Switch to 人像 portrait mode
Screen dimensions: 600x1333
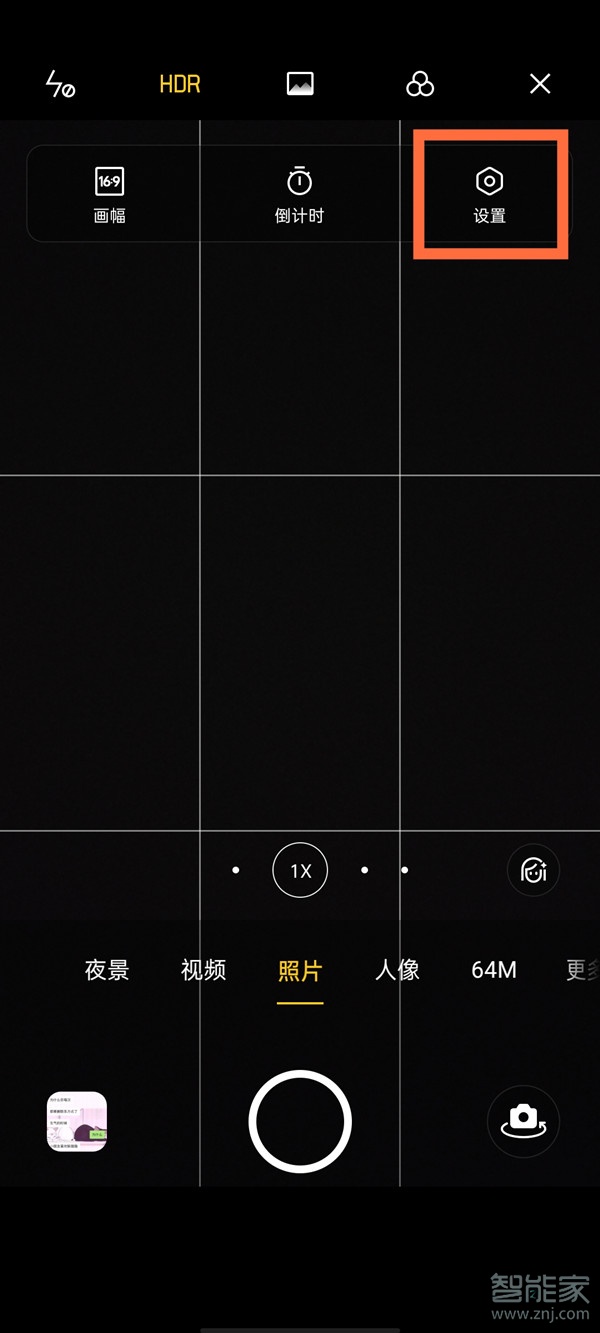point(397,970)
